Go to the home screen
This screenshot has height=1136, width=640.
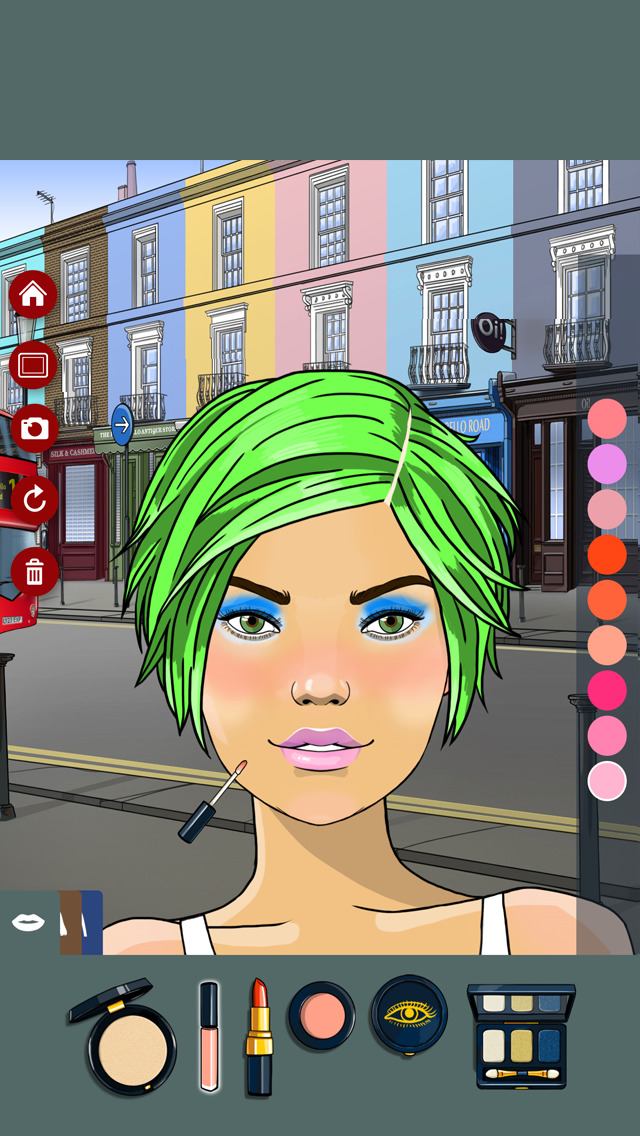click(x=33, y=294)
